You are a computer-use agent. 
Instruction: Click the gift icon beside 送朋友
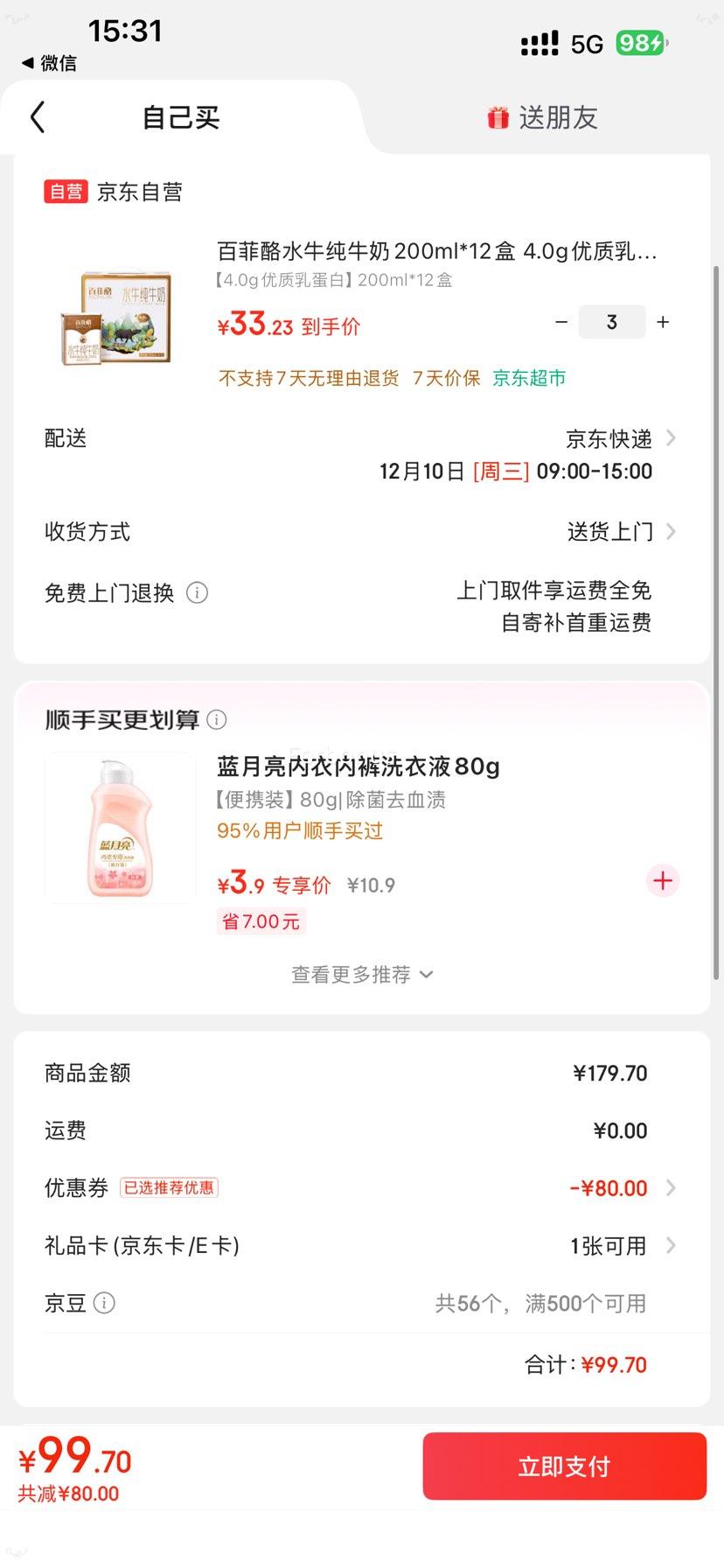496,116
